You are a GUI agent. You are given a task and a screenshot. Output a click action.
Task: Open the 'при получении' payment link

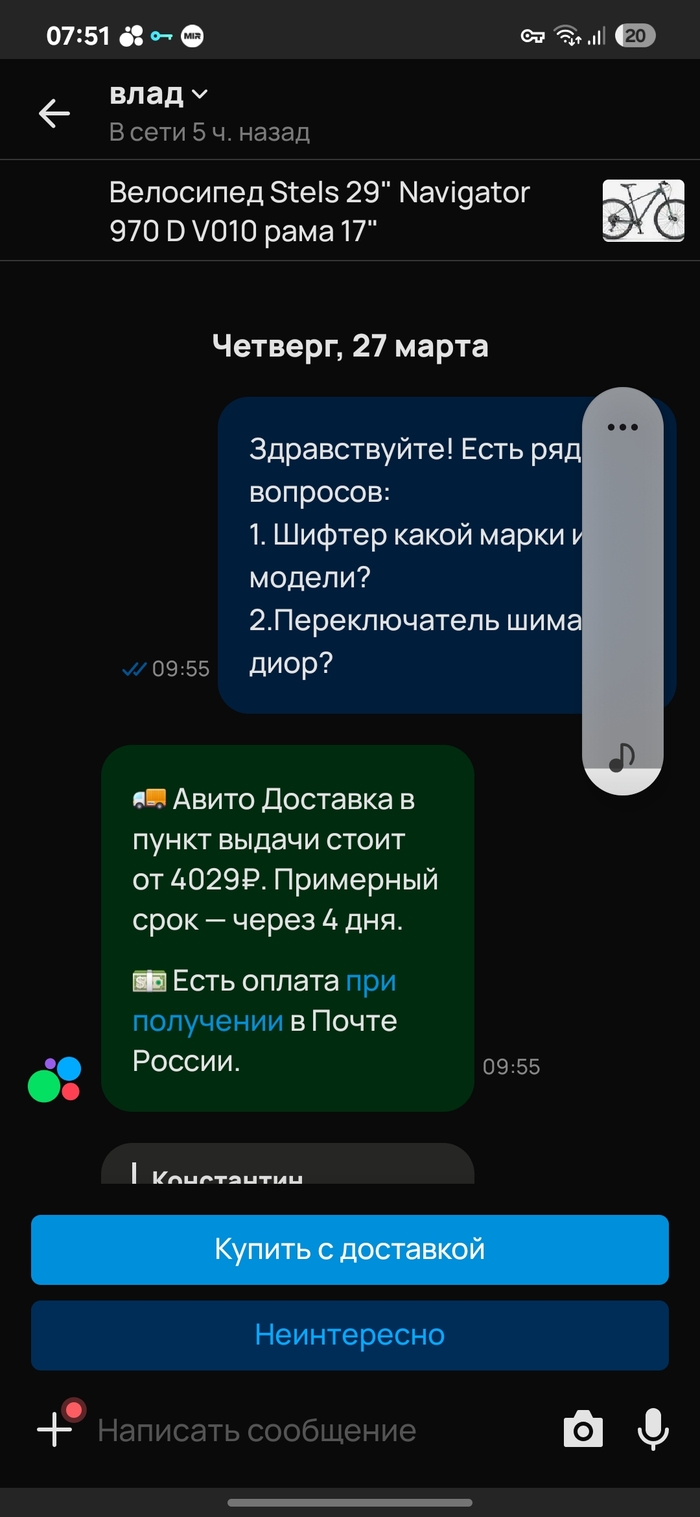tap(264, 1001)
